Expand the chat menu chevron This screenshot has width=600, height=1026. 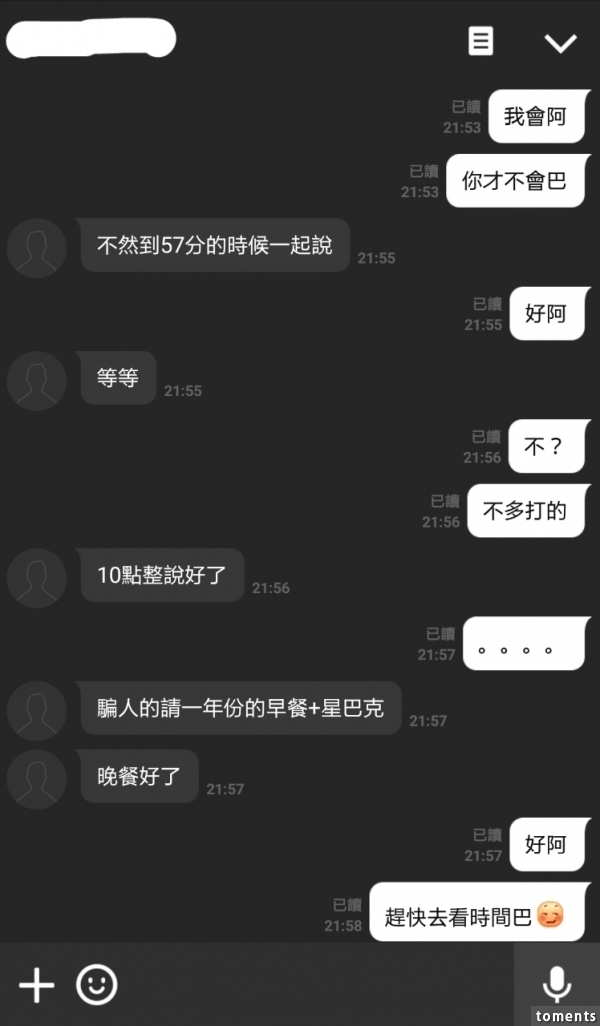point(560,42)
